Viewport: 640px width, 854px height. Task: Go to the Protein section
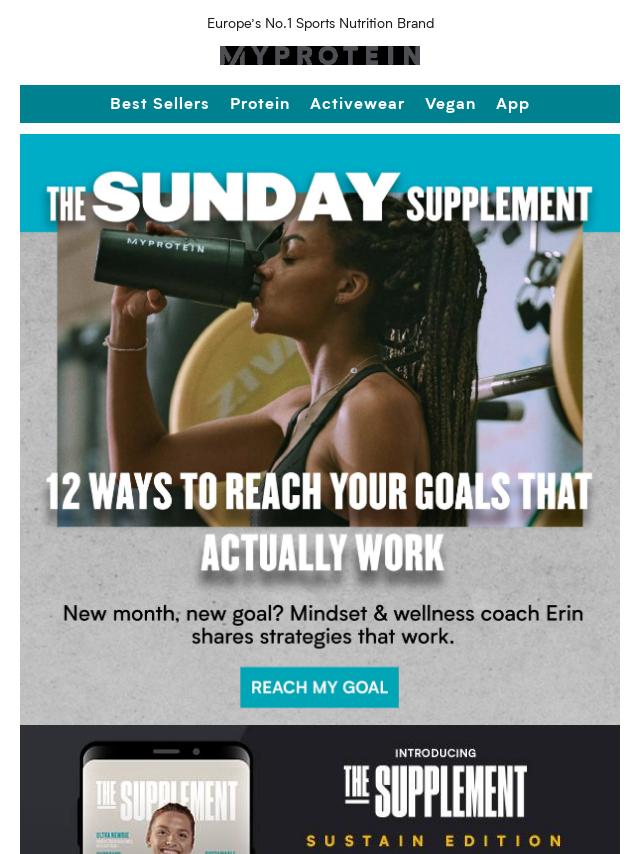click(260, 104)
